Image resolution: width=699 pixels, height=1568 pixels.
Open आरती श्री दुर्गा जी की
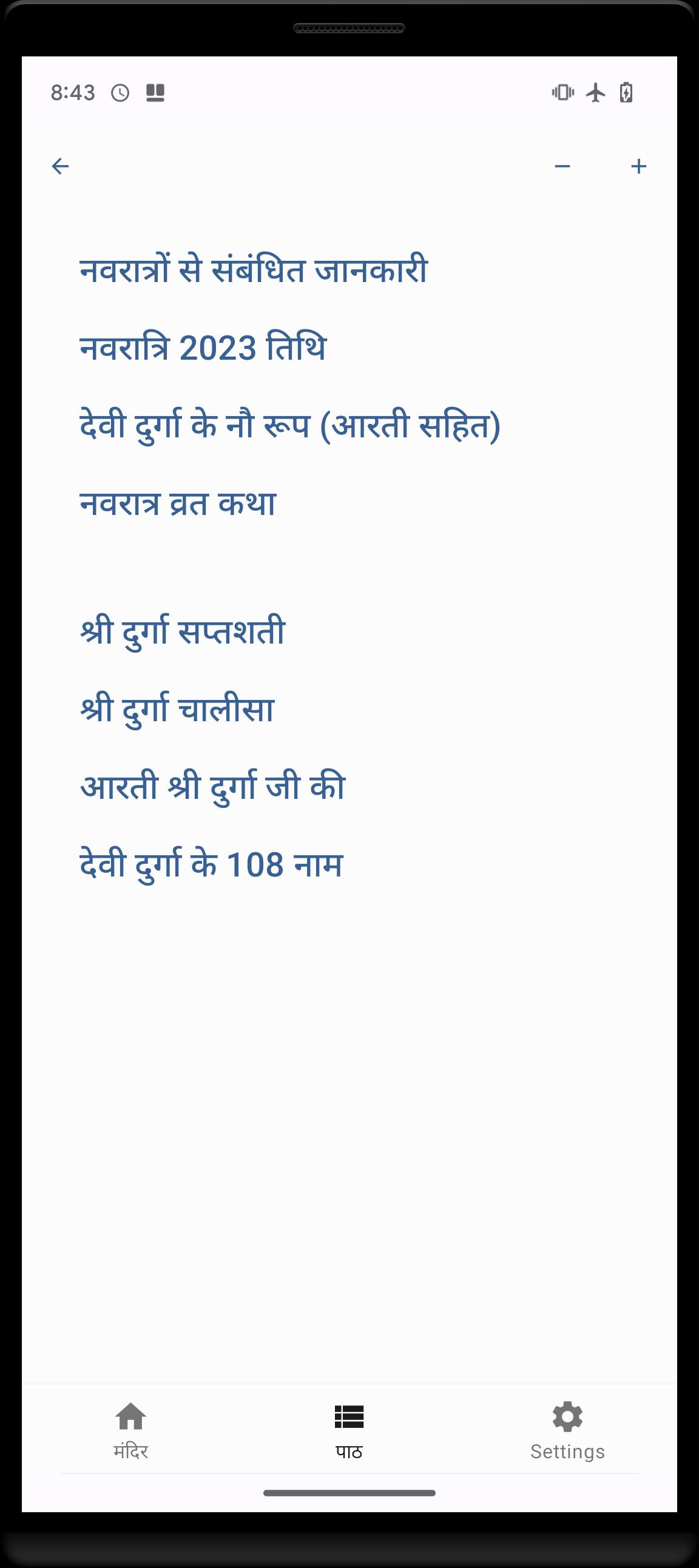[213, 787]
